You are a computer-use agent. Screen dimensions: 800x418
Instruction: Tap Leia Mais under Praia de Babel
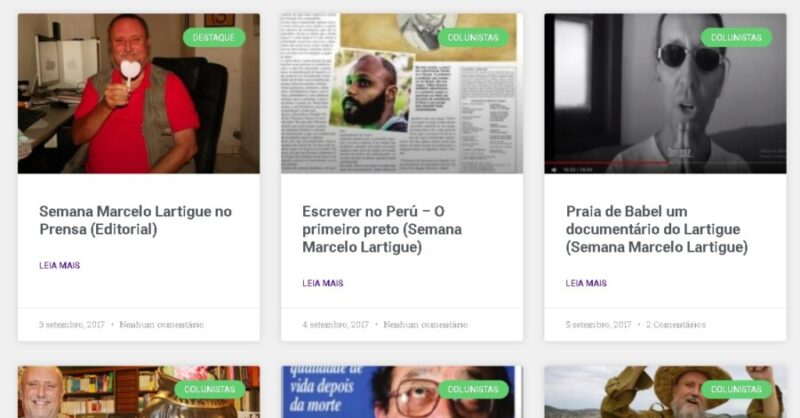[x=586, y=283]
